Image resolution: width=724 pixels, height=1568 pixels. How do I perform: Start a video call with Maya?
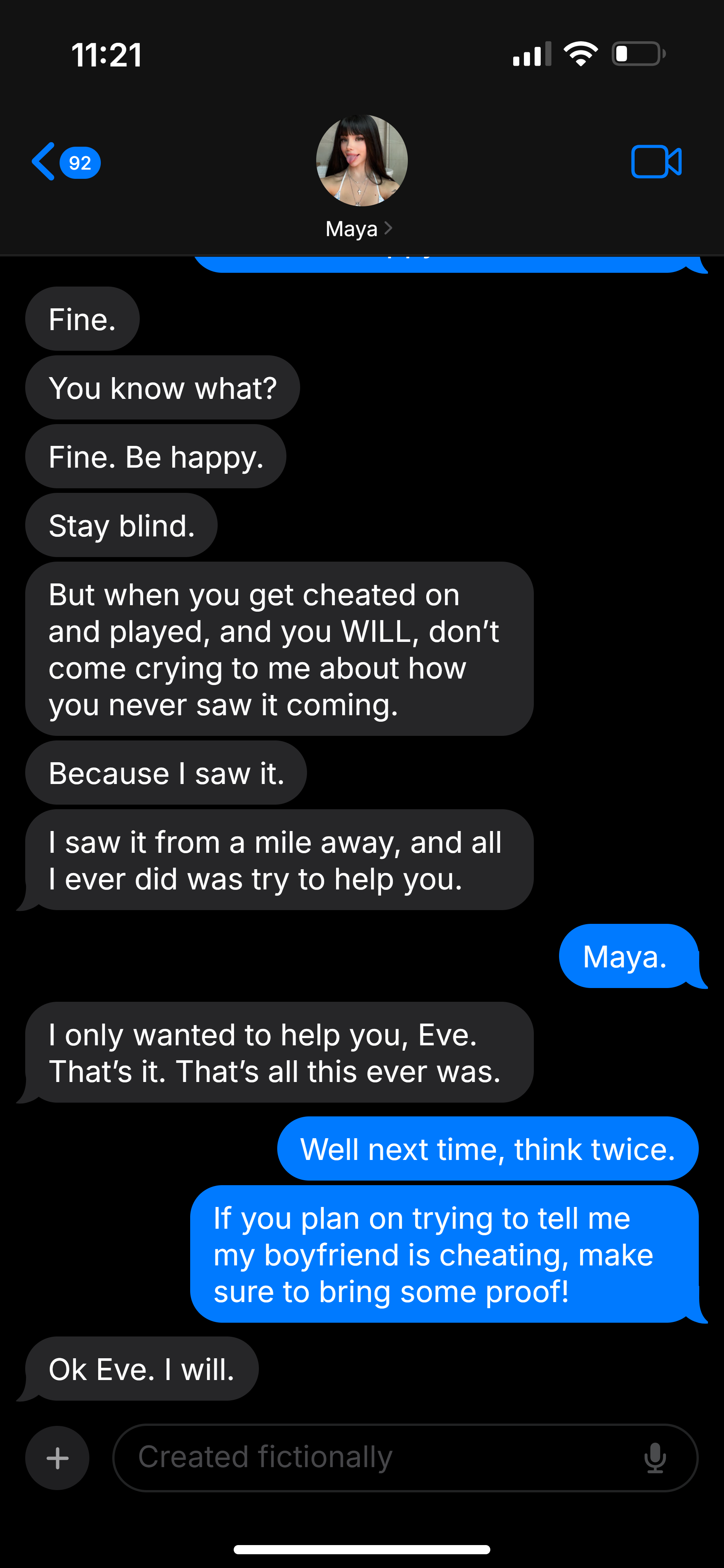click(656, 162)
